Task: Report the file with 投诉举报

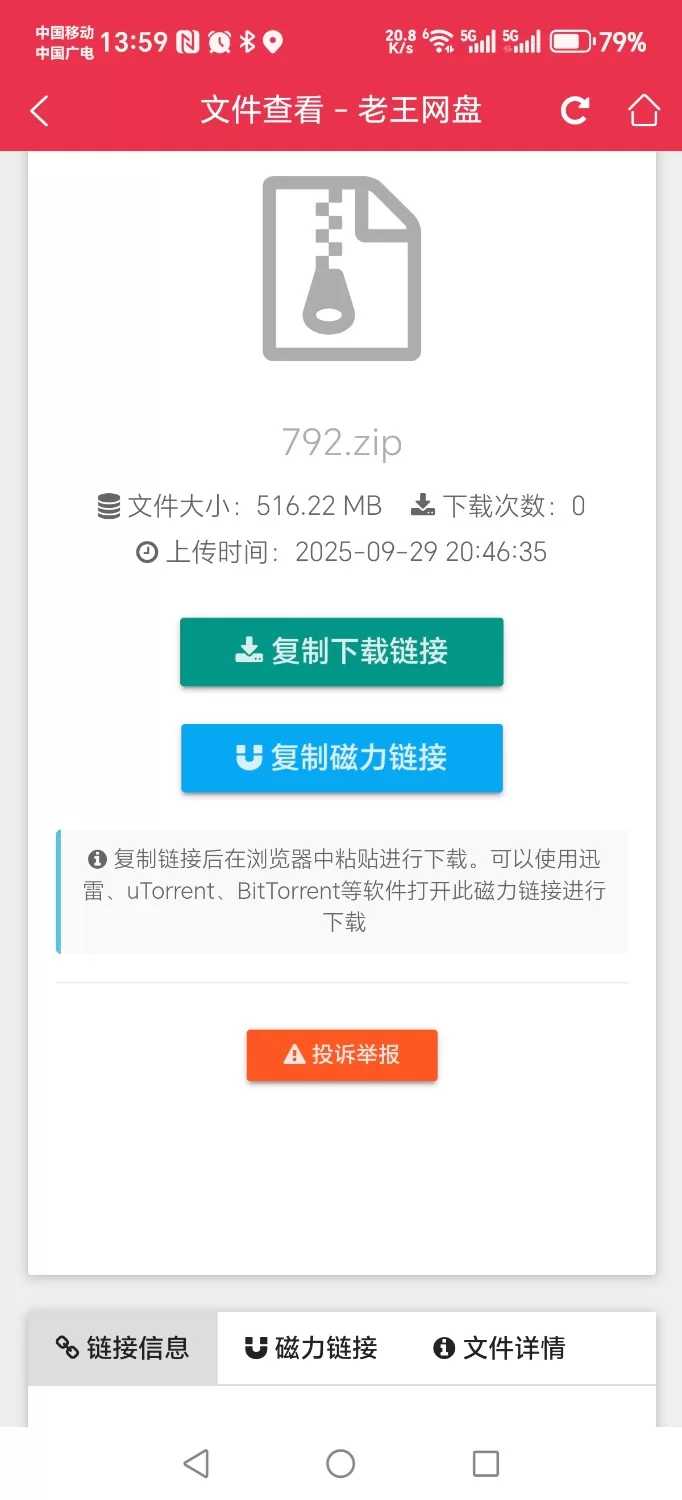Action: pos(341,1055)
